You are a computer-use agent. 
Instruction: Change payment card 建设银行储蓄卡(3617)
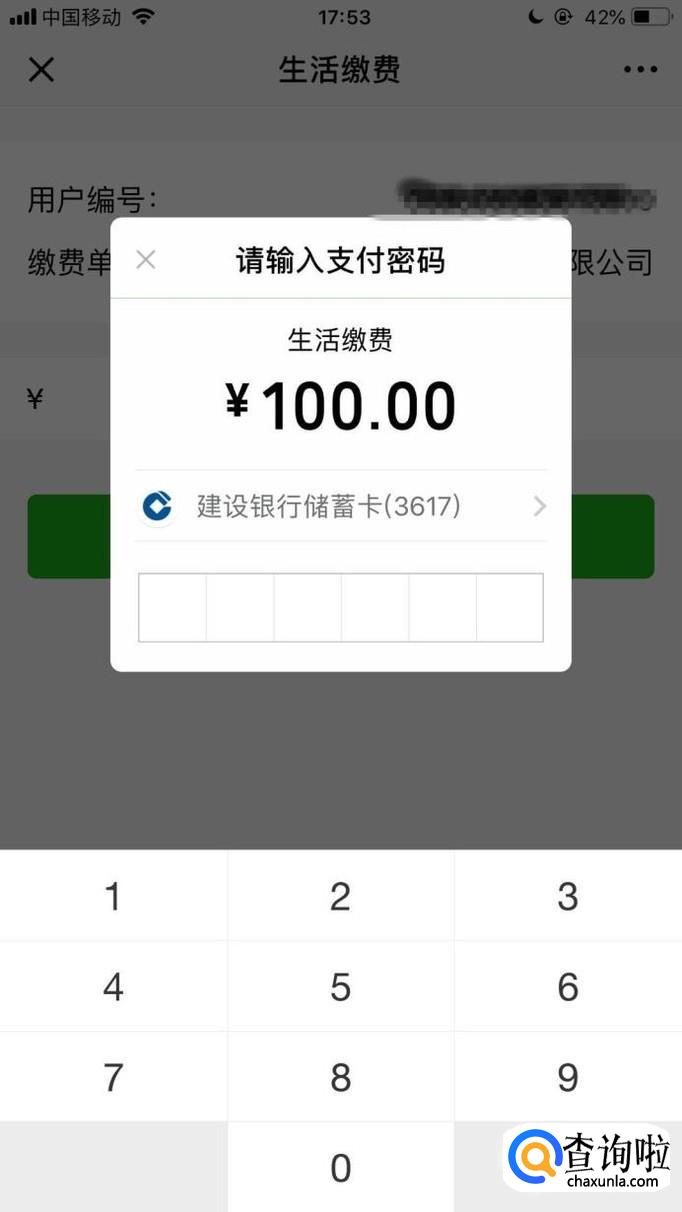[341, 507]
